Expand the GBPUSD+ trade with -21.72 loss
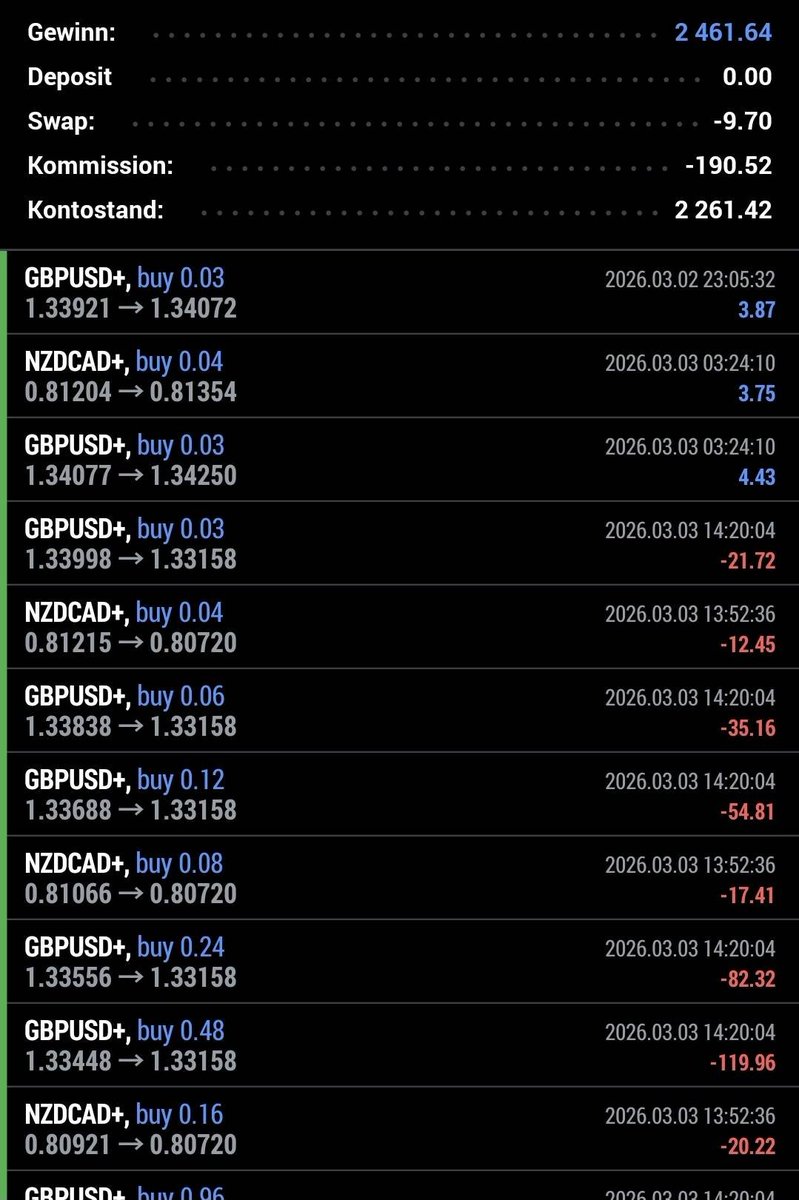This screenshot has height=1200, width=799. [x=400, y=543]
